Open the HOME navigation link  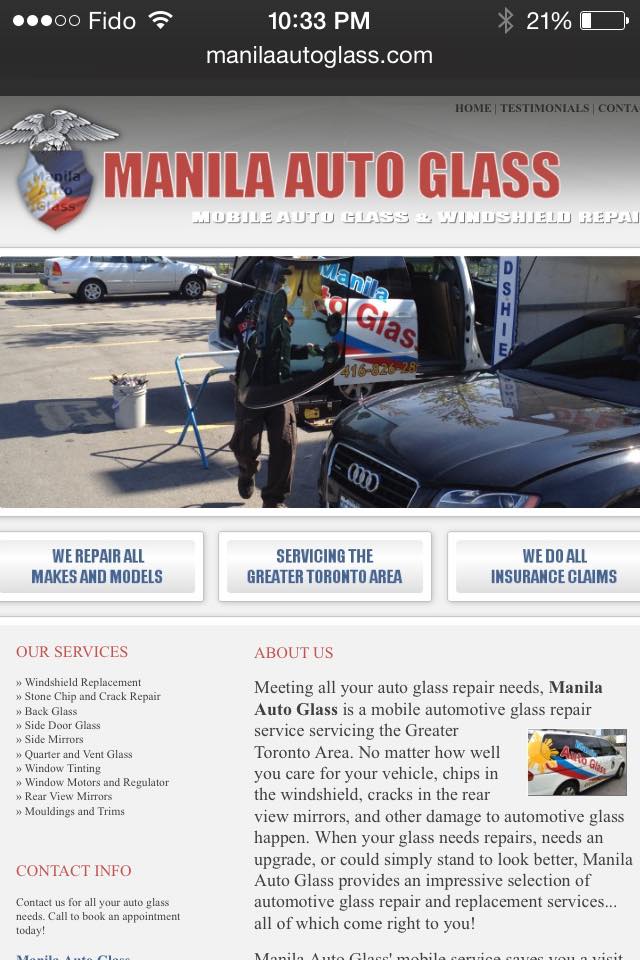click(x=473, y=108)
